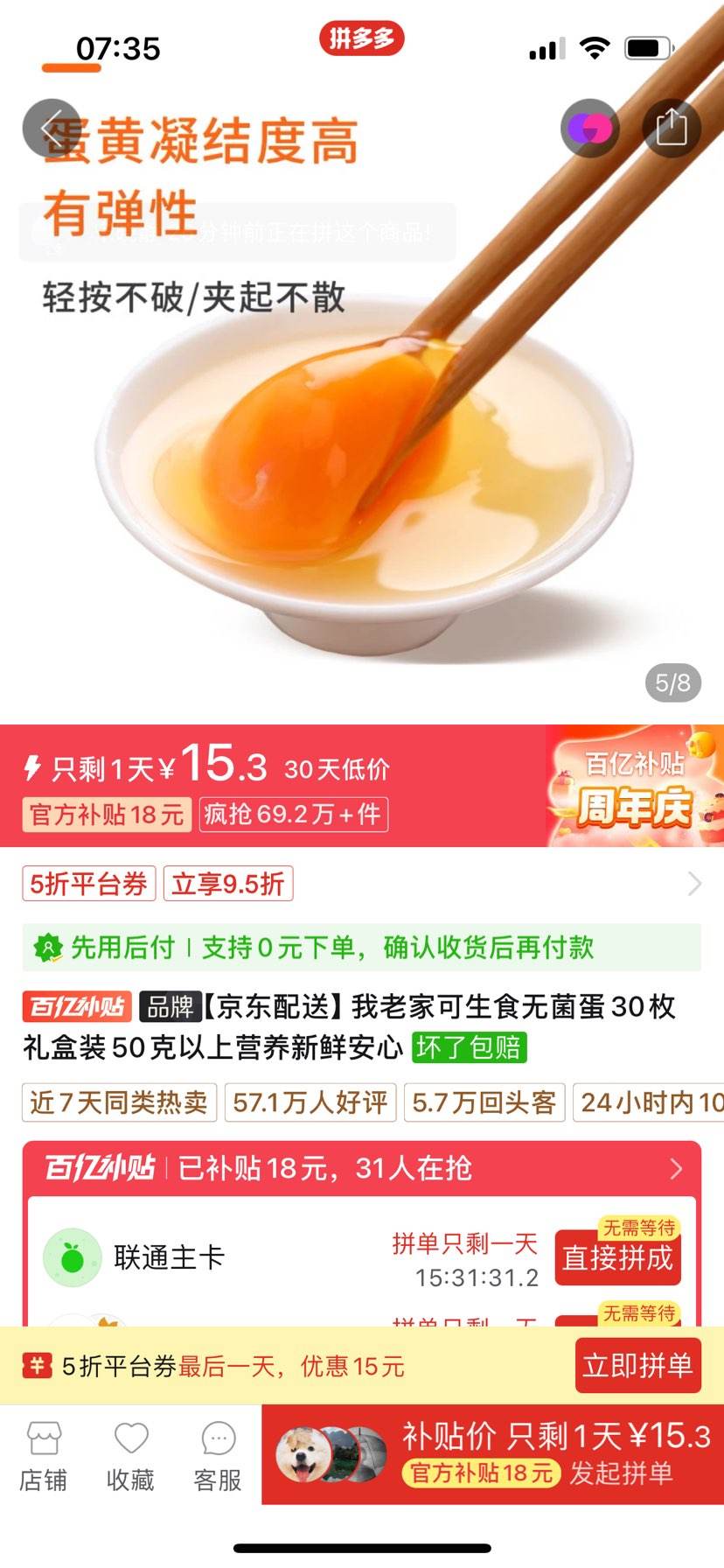Expand the coupon row chevron
724x1568 pixels.
[693, 884]
